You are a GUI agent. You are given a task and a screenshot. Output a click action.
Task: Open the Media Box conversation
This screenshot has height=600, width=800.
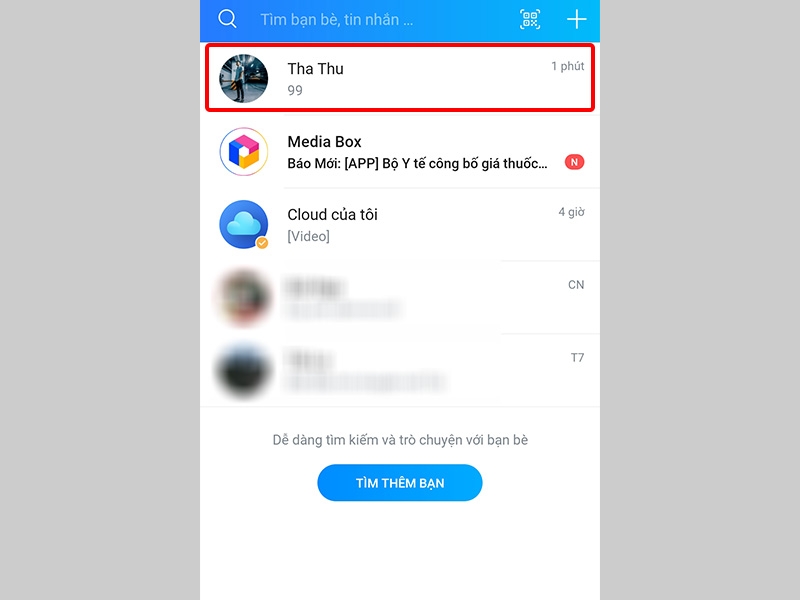coord(400,152)
